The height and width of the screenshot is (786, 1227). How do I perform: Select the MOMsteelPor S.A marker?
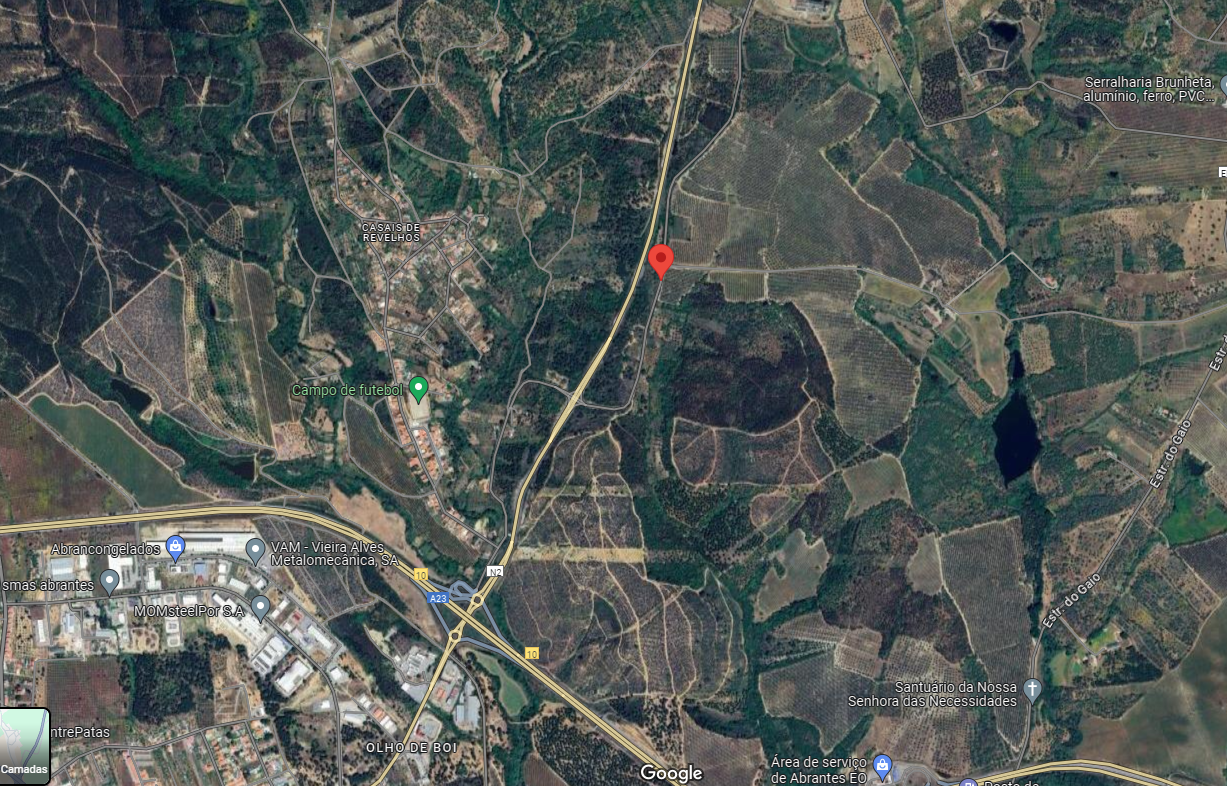tap(261, 606)
